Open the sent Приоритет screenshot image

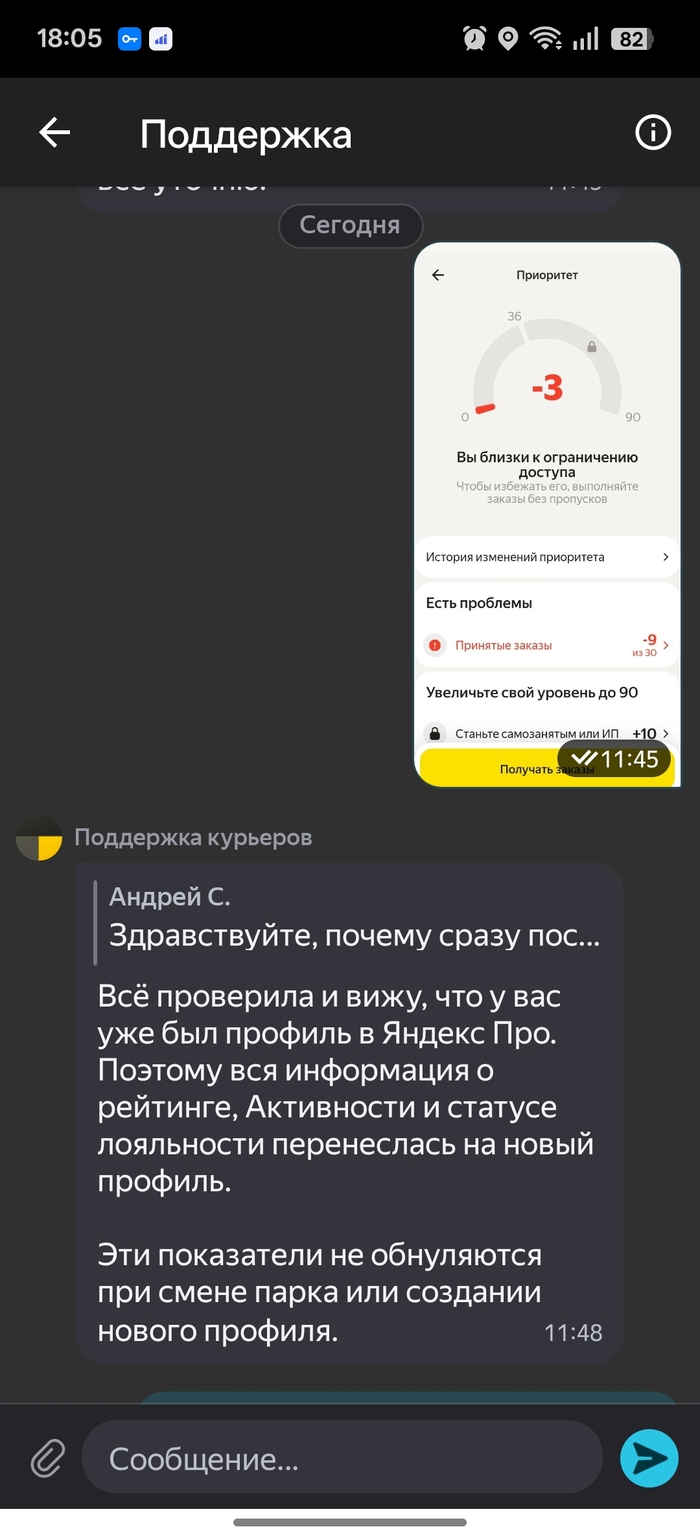point(547,514)
